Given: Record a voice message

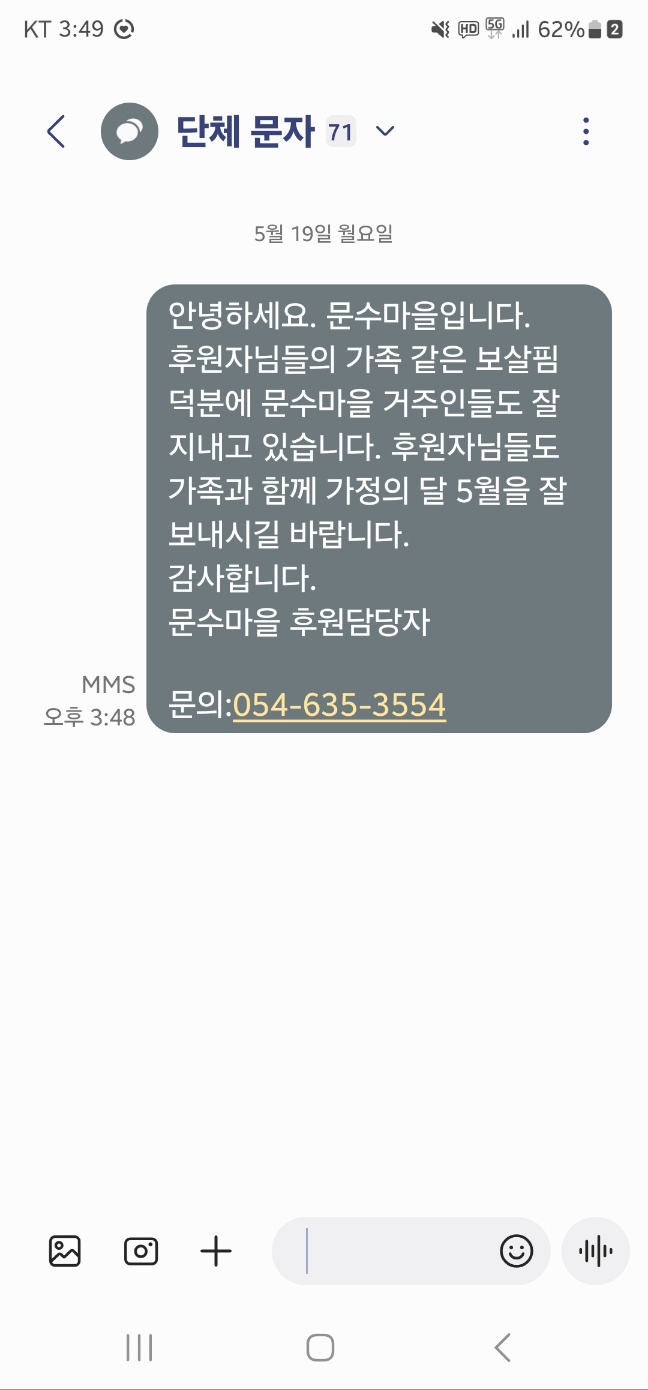Looking at the screenshot, I should [596, 1250].
